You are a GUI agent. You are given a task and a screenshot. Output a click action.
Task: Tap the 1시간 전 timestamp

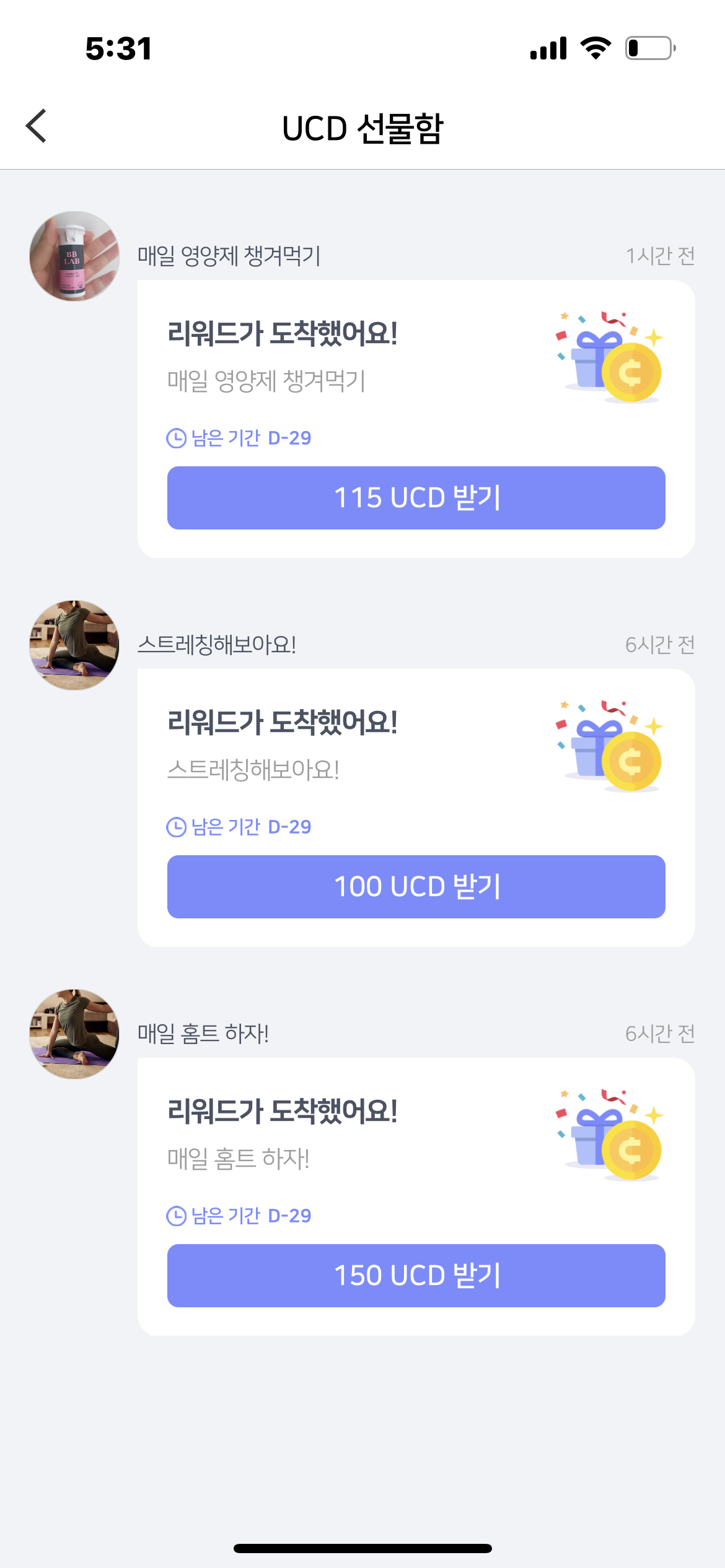tap(660, 255)
